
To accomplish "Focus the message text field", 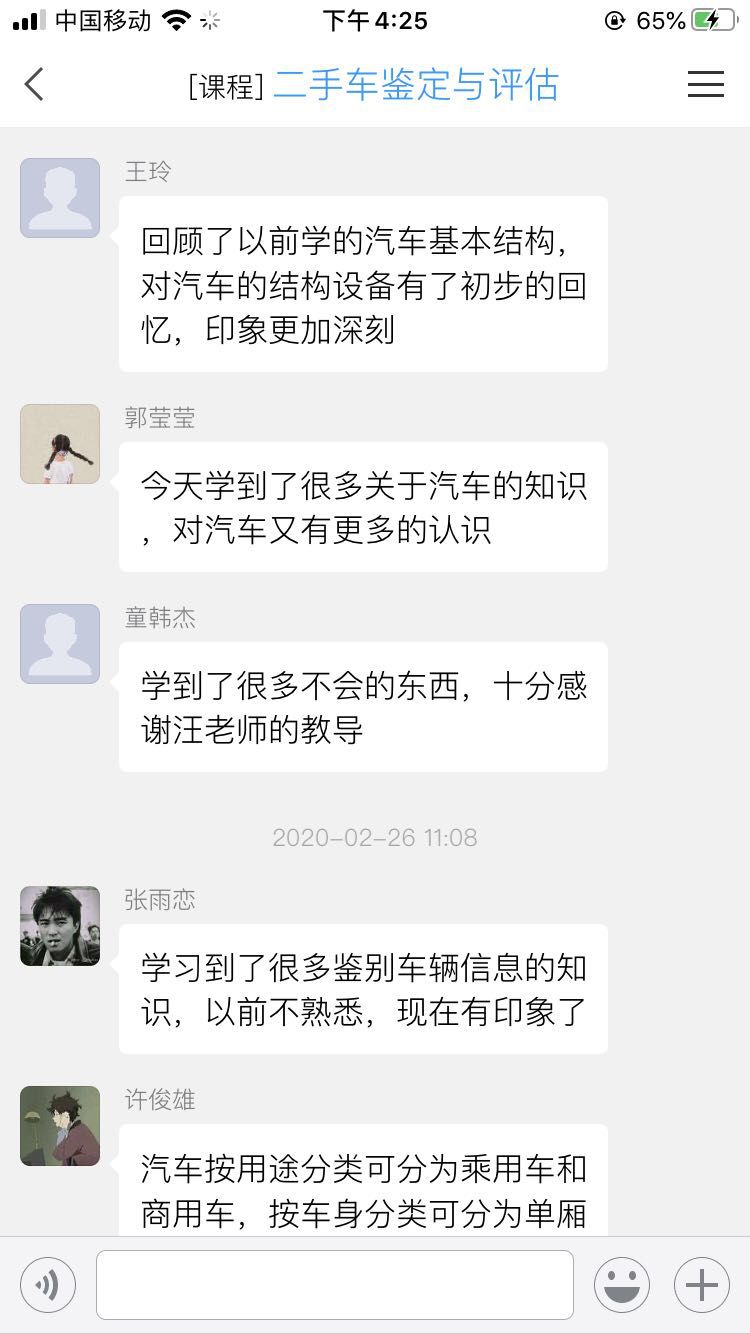I will click(335, 1285).
